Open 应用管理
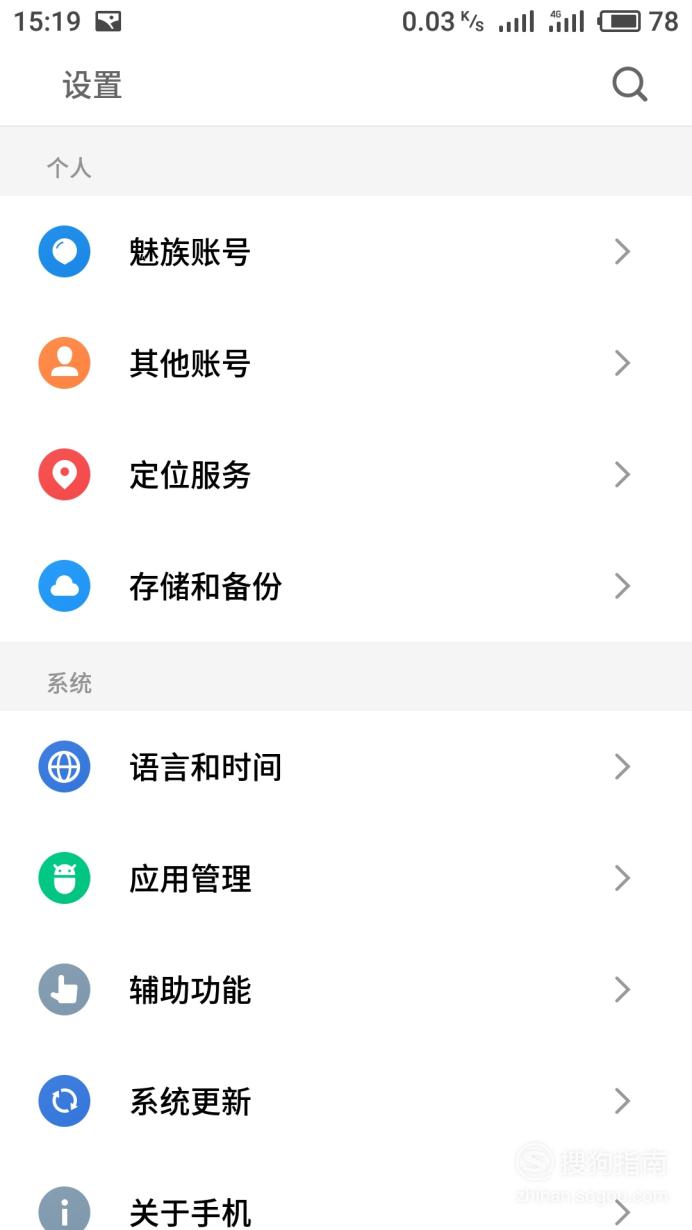 click(x=346, y=879)
